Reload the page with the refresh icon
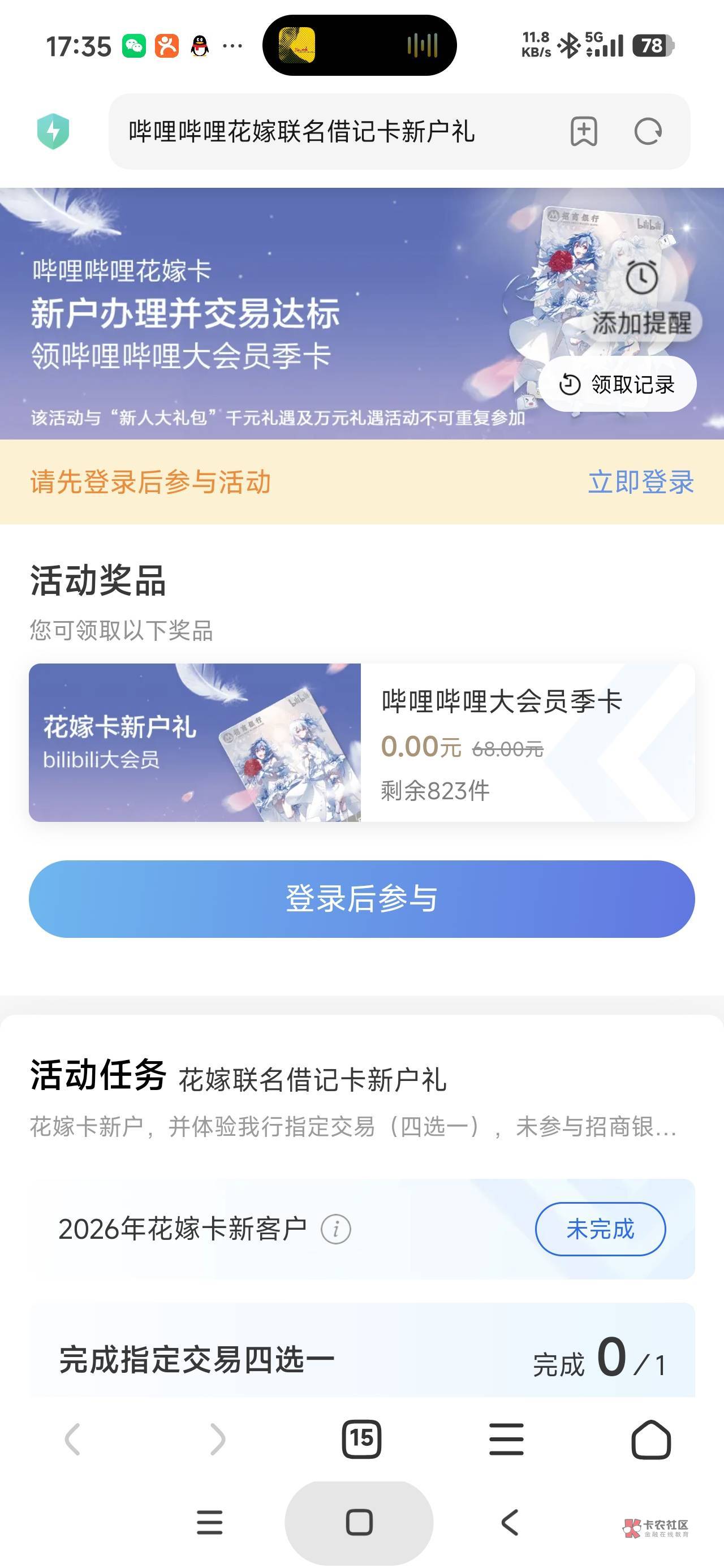Image resolution: width=724 pixels, height=1568 pixels. [x=648, y=131]
